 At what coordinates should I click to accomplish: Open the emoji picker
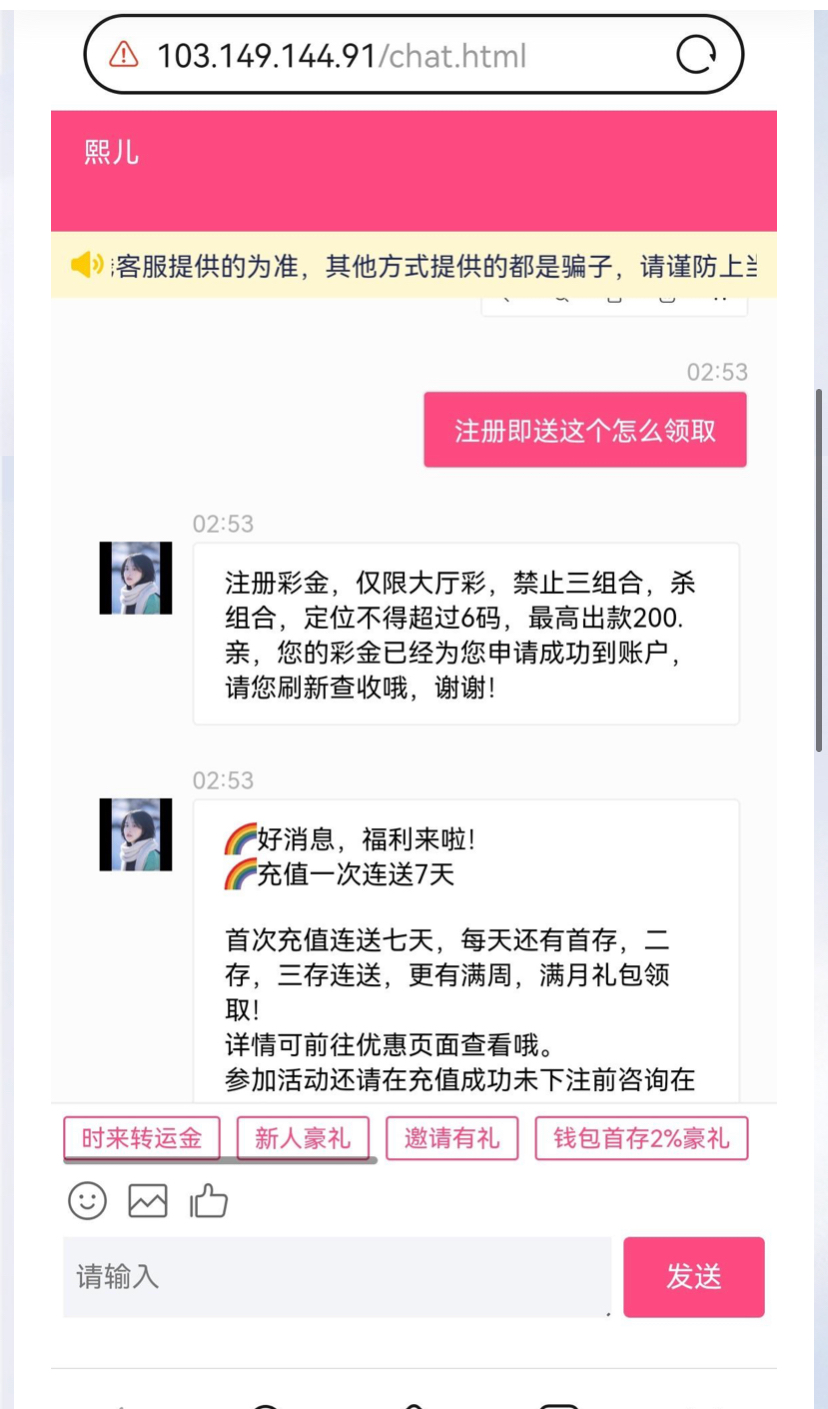coord(87,1200)
